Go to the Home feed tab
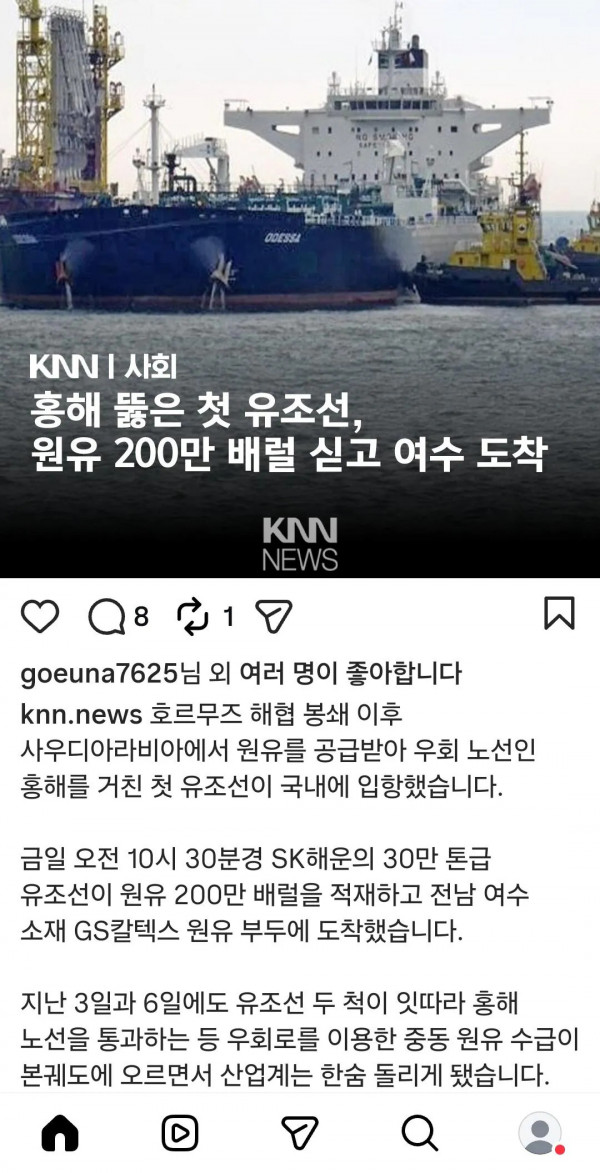Screen dimensions: 600x1173 coord(60,1133)
